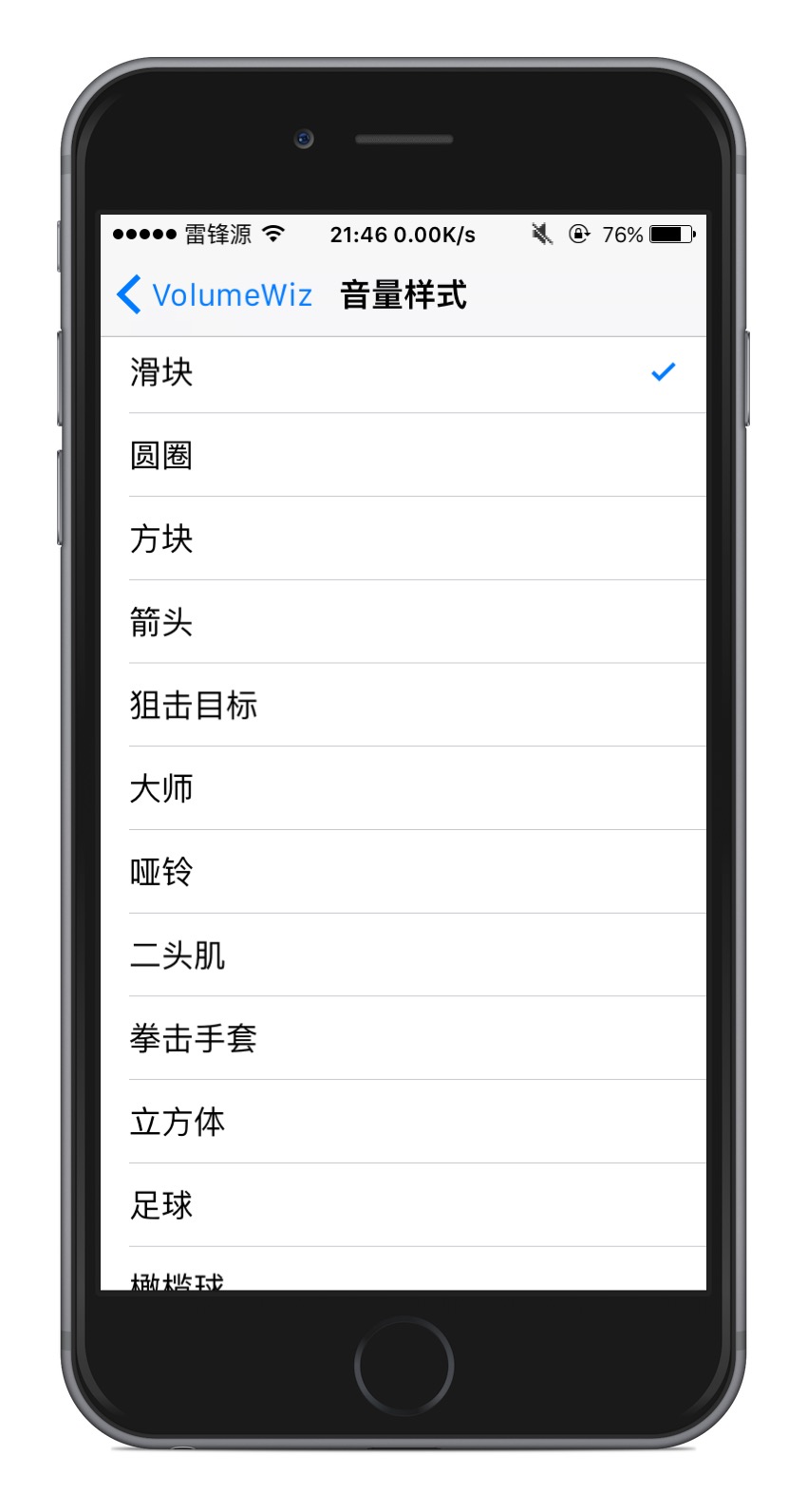Viewport: 807px width, 1512px height.
Task: Choose the 狙击目标 option
Action: pyautogui.click(x=403, y=706)
